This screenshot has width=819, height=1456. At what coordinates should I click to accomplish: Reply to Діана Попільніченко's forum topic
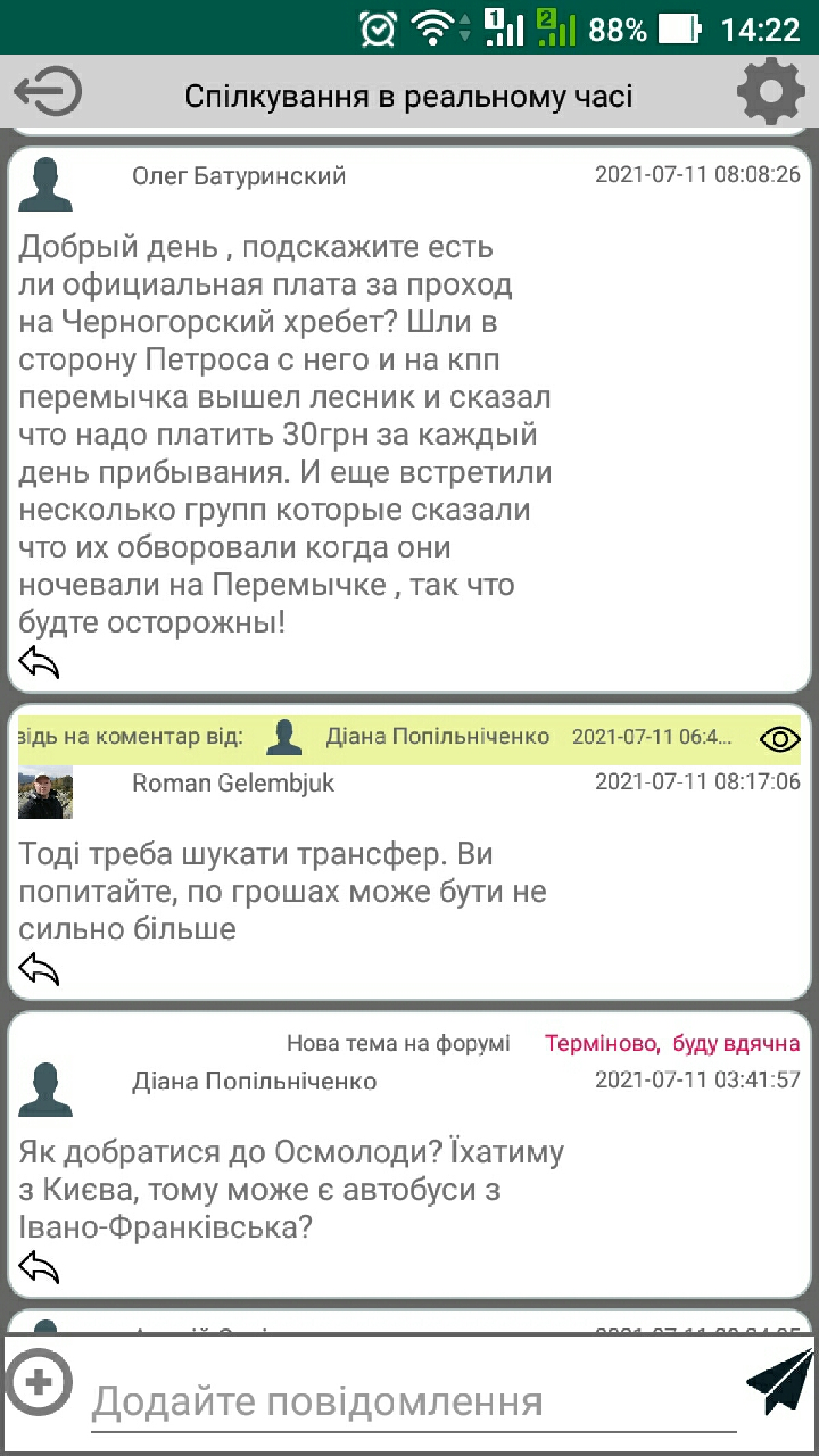coord(39,1267)
